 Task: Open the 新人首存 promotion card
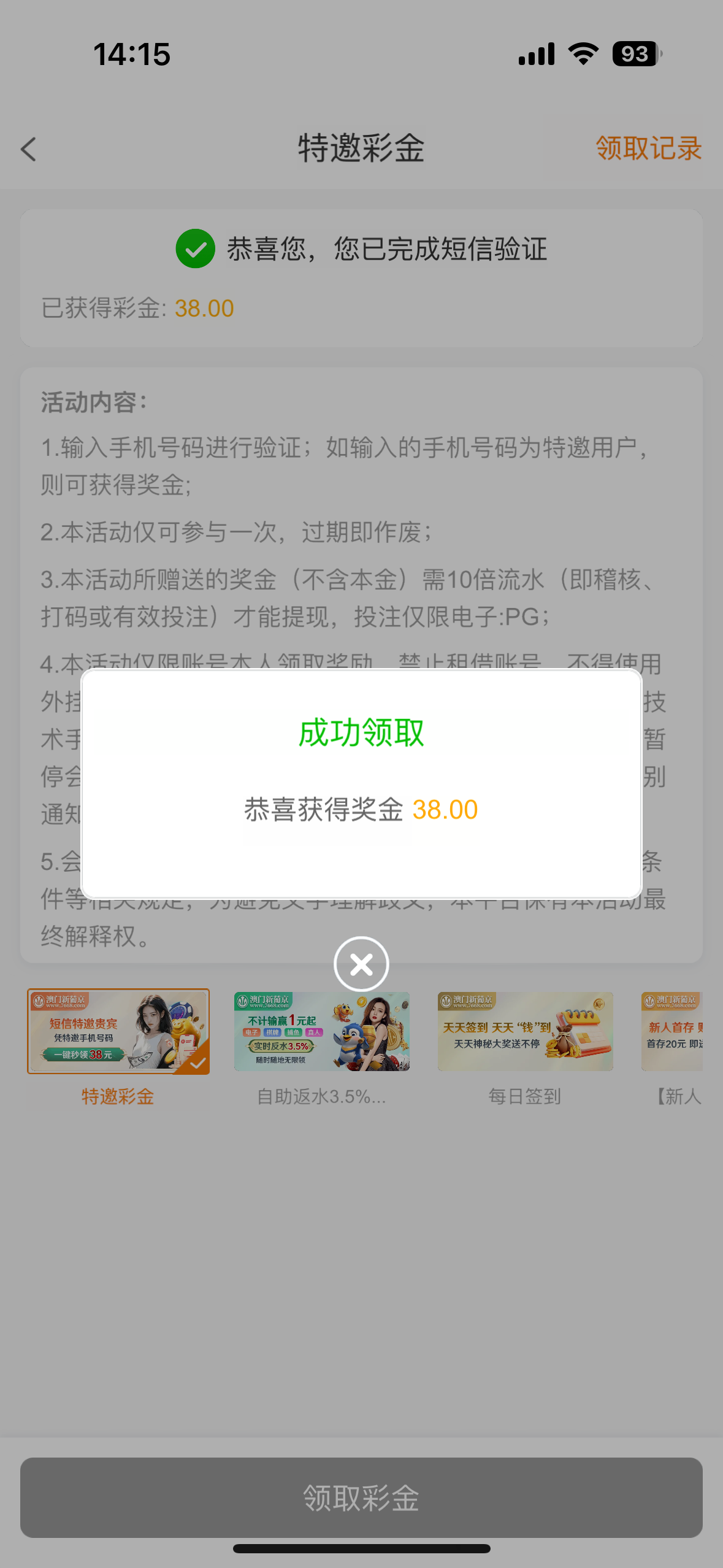[x=673, y=1032]
